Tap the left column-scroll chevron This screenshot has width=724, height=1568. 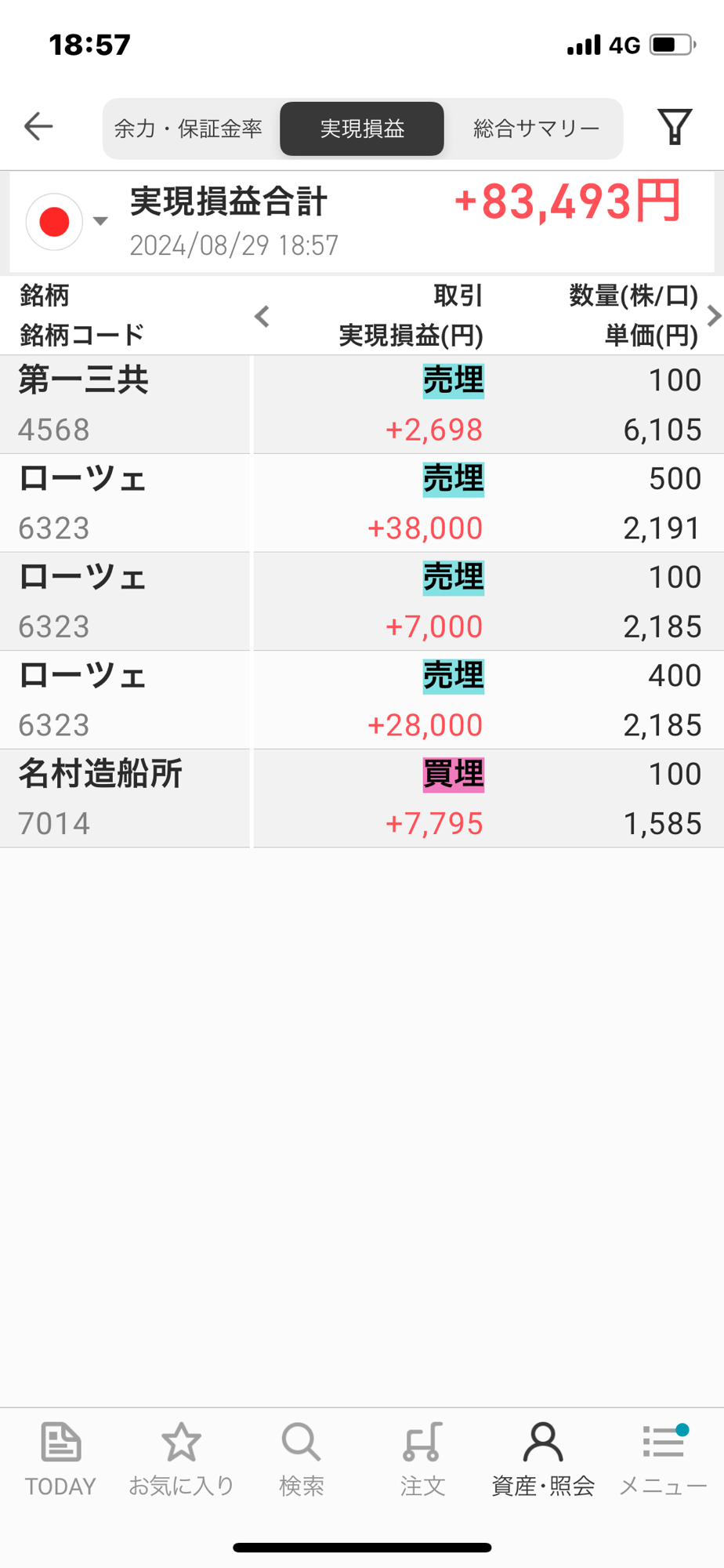(262, 317)
